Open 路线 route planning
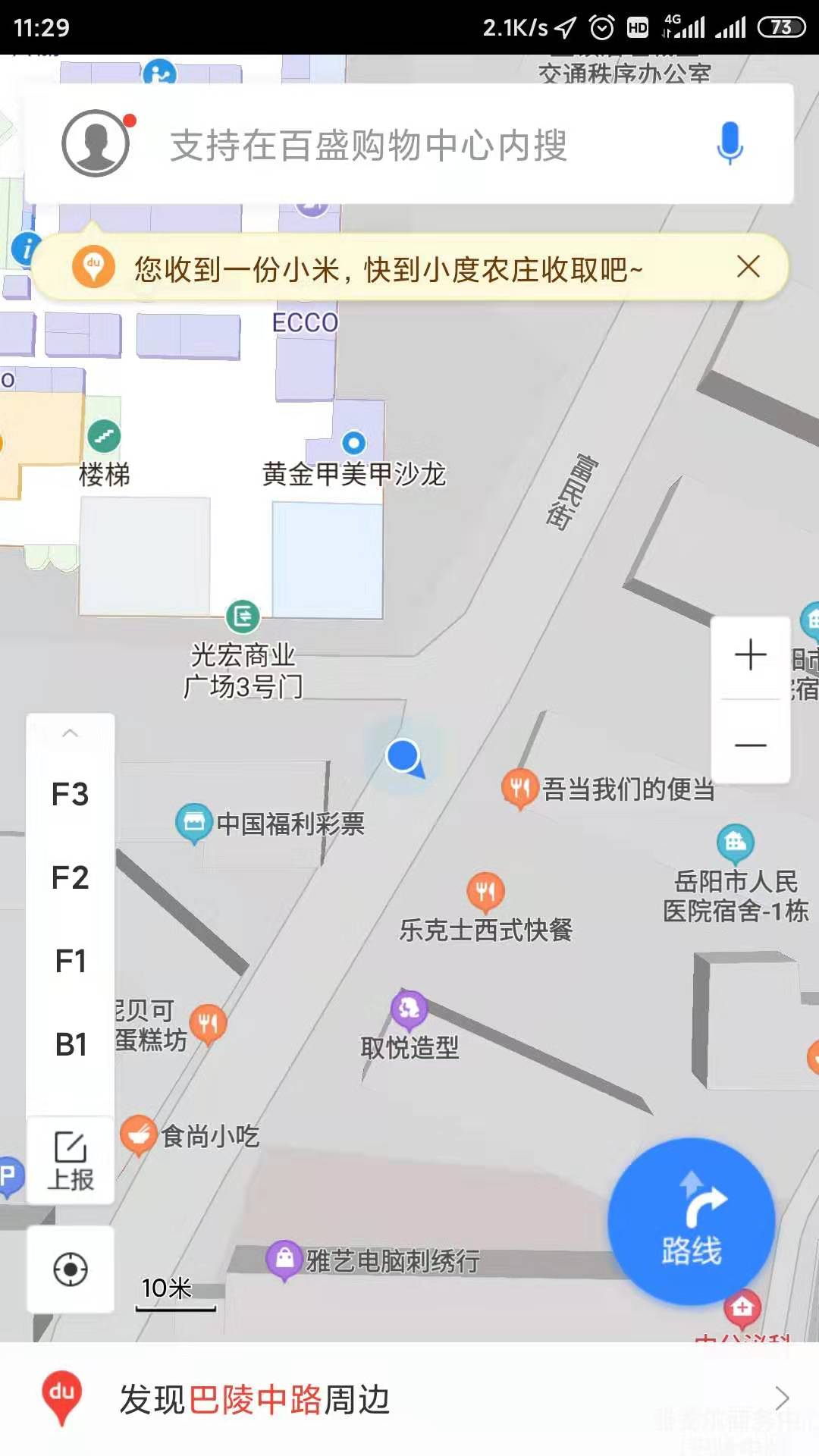This screenshot has width=819, height=1456. [691, 1222]
